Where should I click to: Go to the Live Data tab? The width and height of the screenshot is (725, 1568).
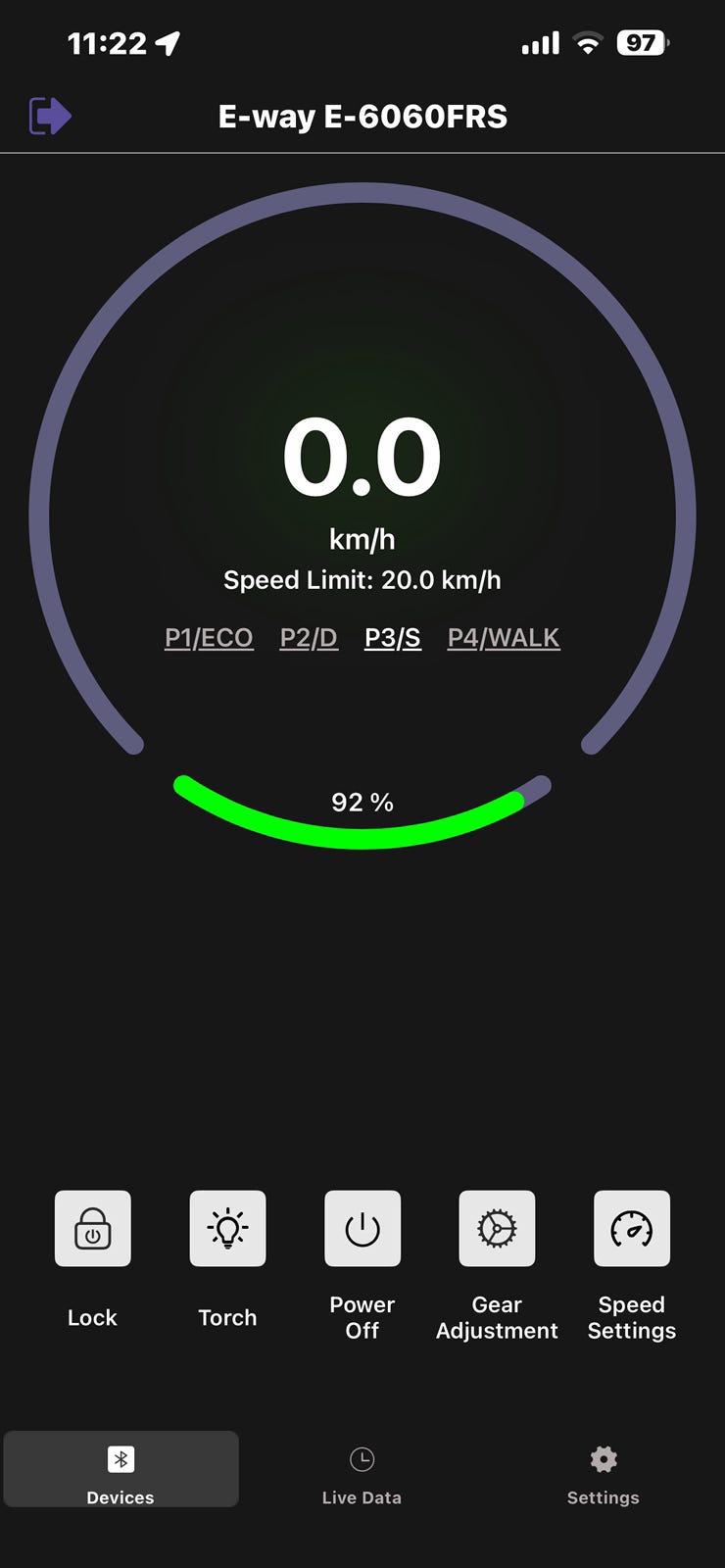(362, 1475)
